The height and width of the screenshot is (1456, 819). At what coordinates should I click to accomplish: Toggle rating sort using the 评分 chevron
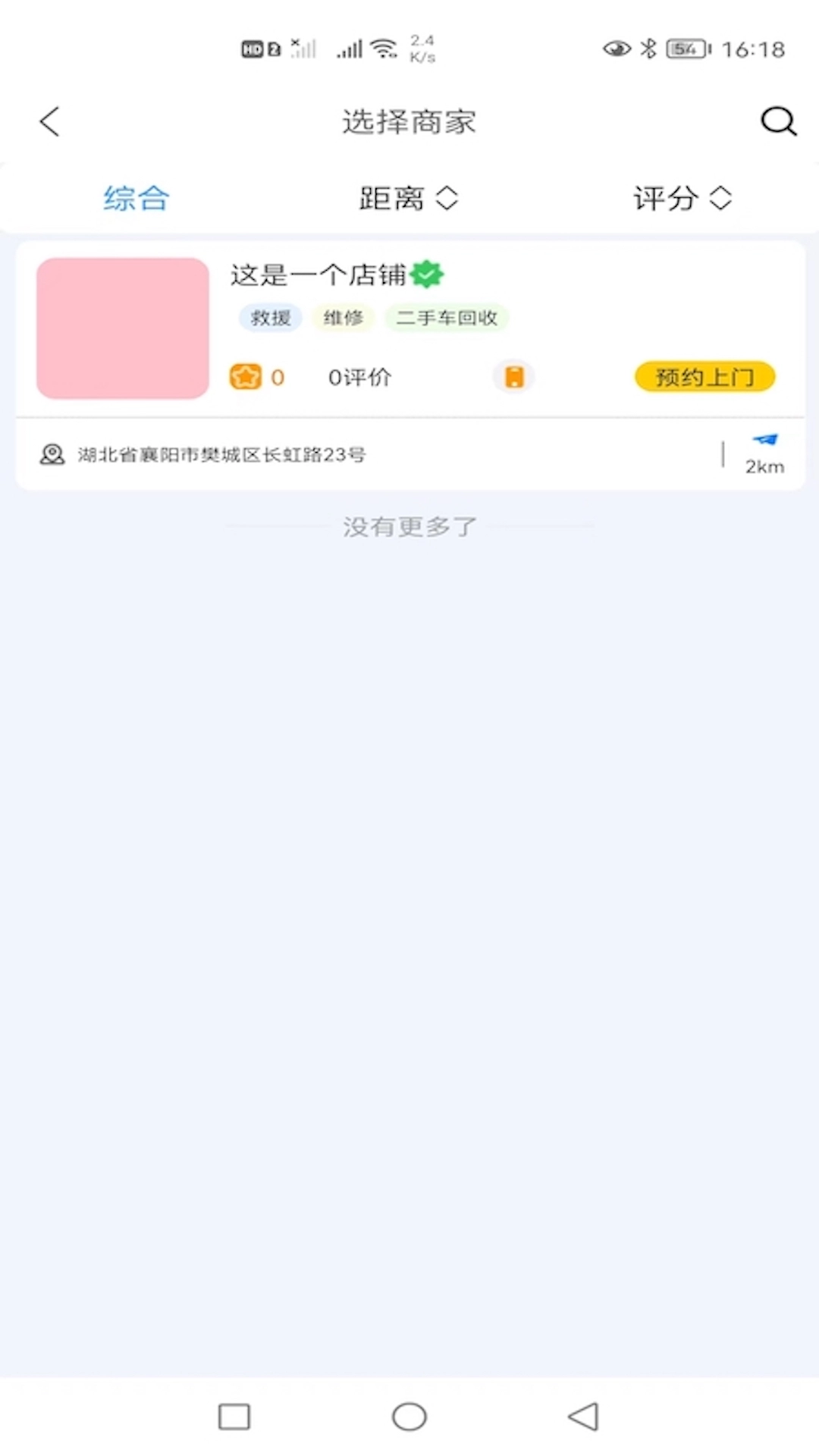pos(720,197)
